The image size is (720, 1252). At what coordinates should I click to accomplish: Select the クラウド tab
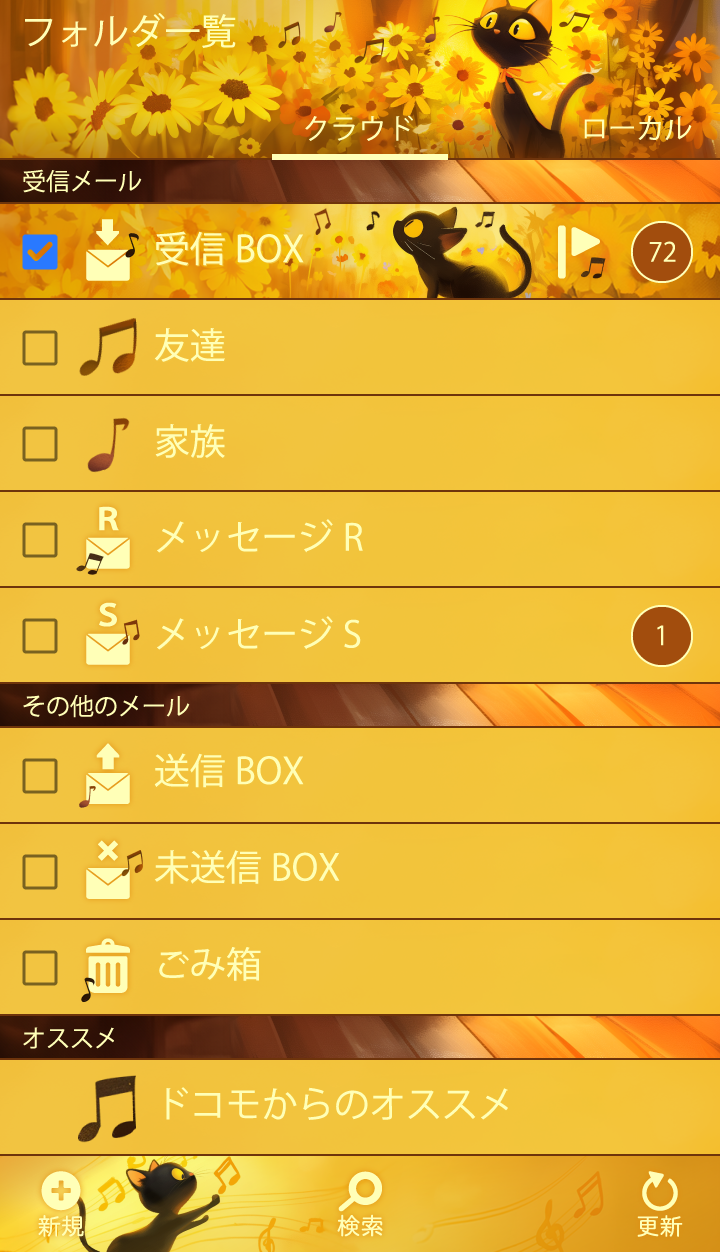tap(359, 128)
